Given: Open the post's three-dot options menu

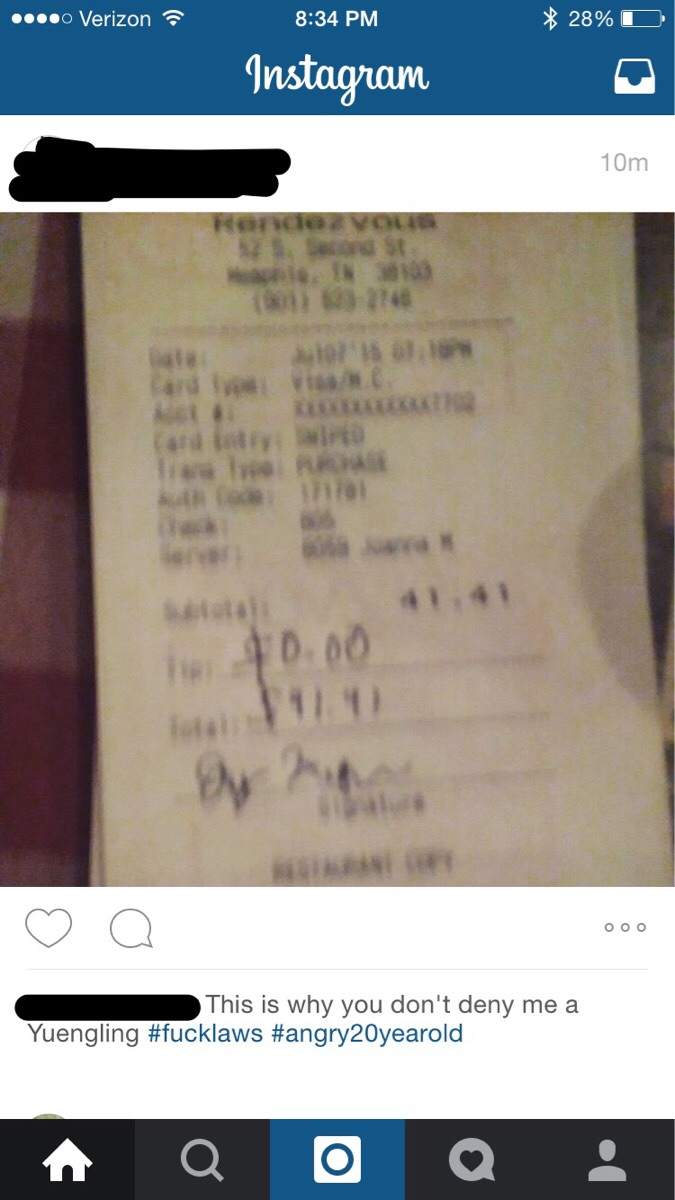Looking at the screenshot, I should [x=625, y=927].
